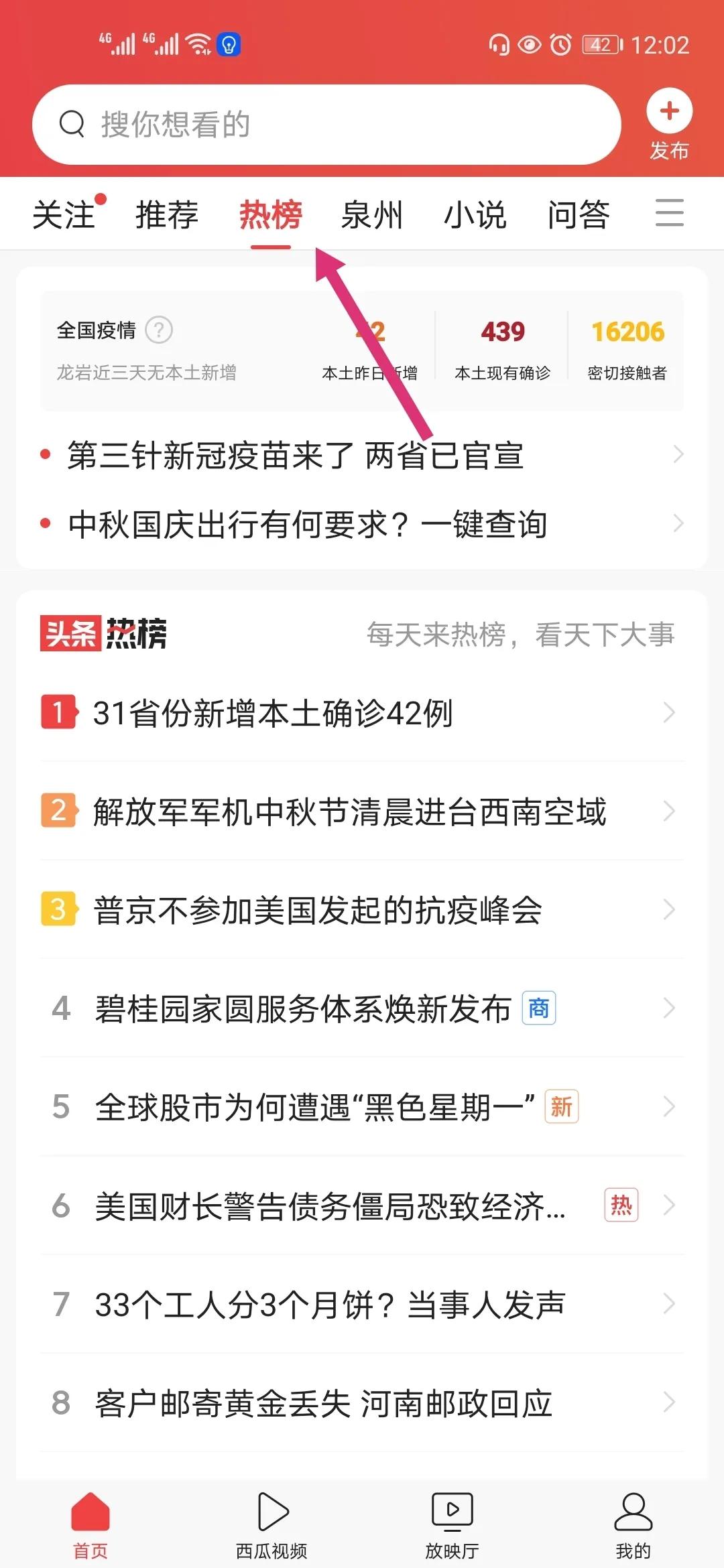Image resolution: width=724 pixels, height=1568 pixels.
Task: Open the channel list hamburger menu
Action: pos(670,213)
